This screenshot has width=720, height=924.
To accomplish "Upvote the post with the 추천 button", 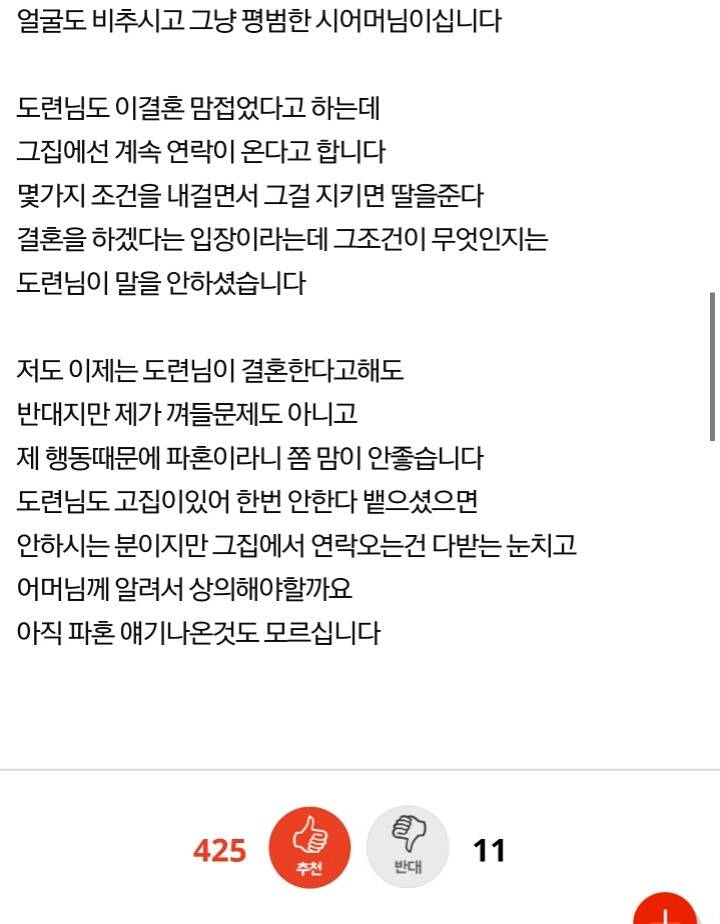I will click(309, 847).
